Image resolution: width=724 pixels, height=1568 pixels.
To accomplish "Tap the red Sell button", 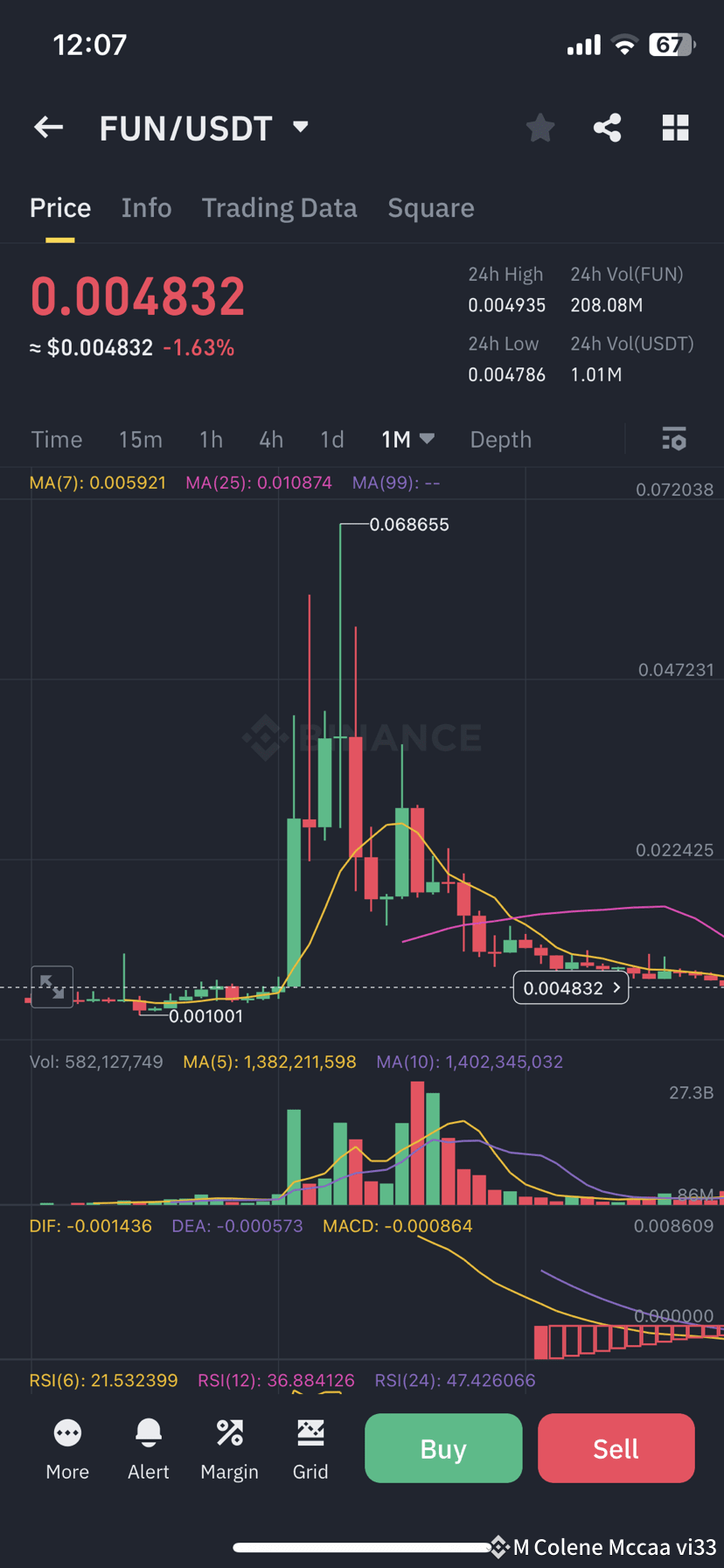I will click(616, 1448).
